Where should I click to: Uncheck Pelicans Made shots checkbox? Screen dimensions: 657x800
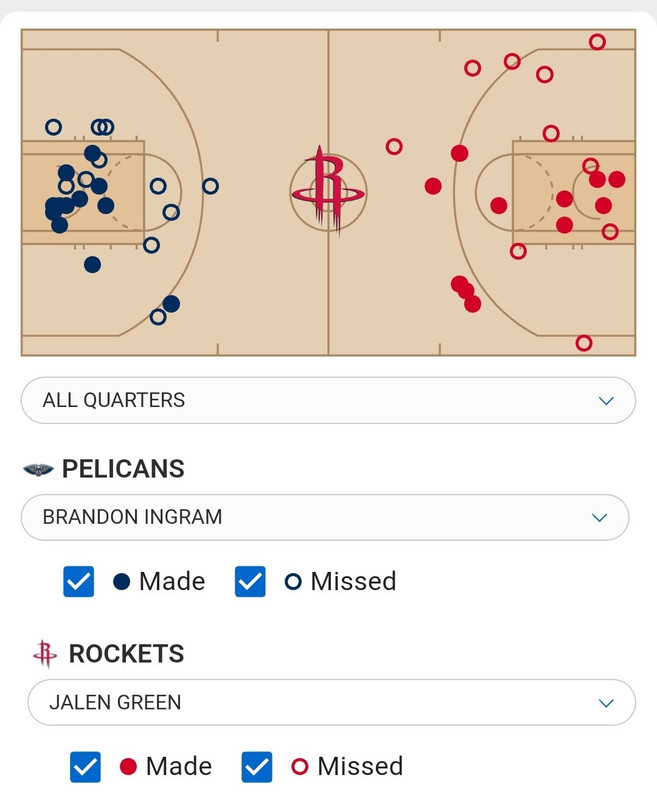tap(79, 581)
